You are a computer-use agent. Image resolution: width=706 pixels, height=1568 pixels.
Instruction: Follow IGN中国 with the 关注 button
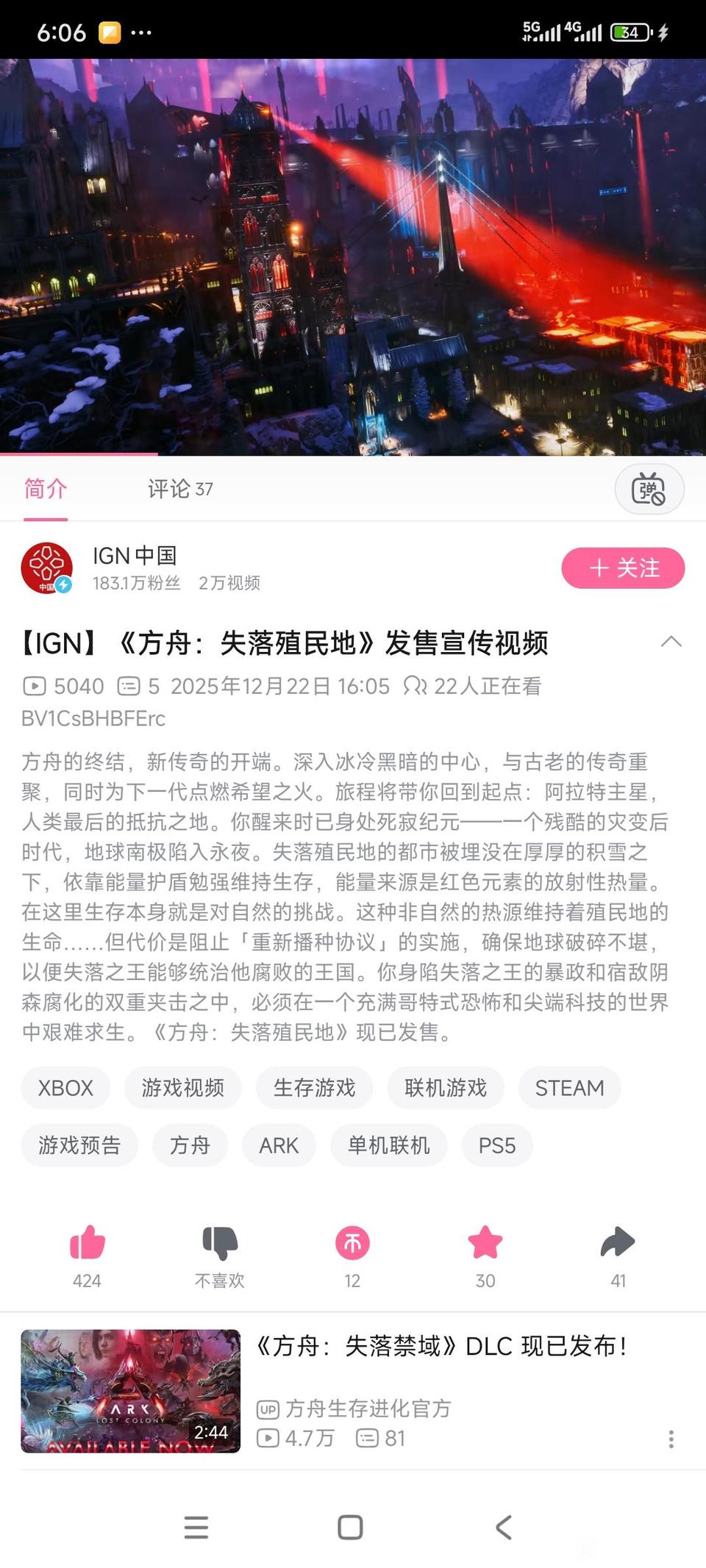(x=623, y=568)
